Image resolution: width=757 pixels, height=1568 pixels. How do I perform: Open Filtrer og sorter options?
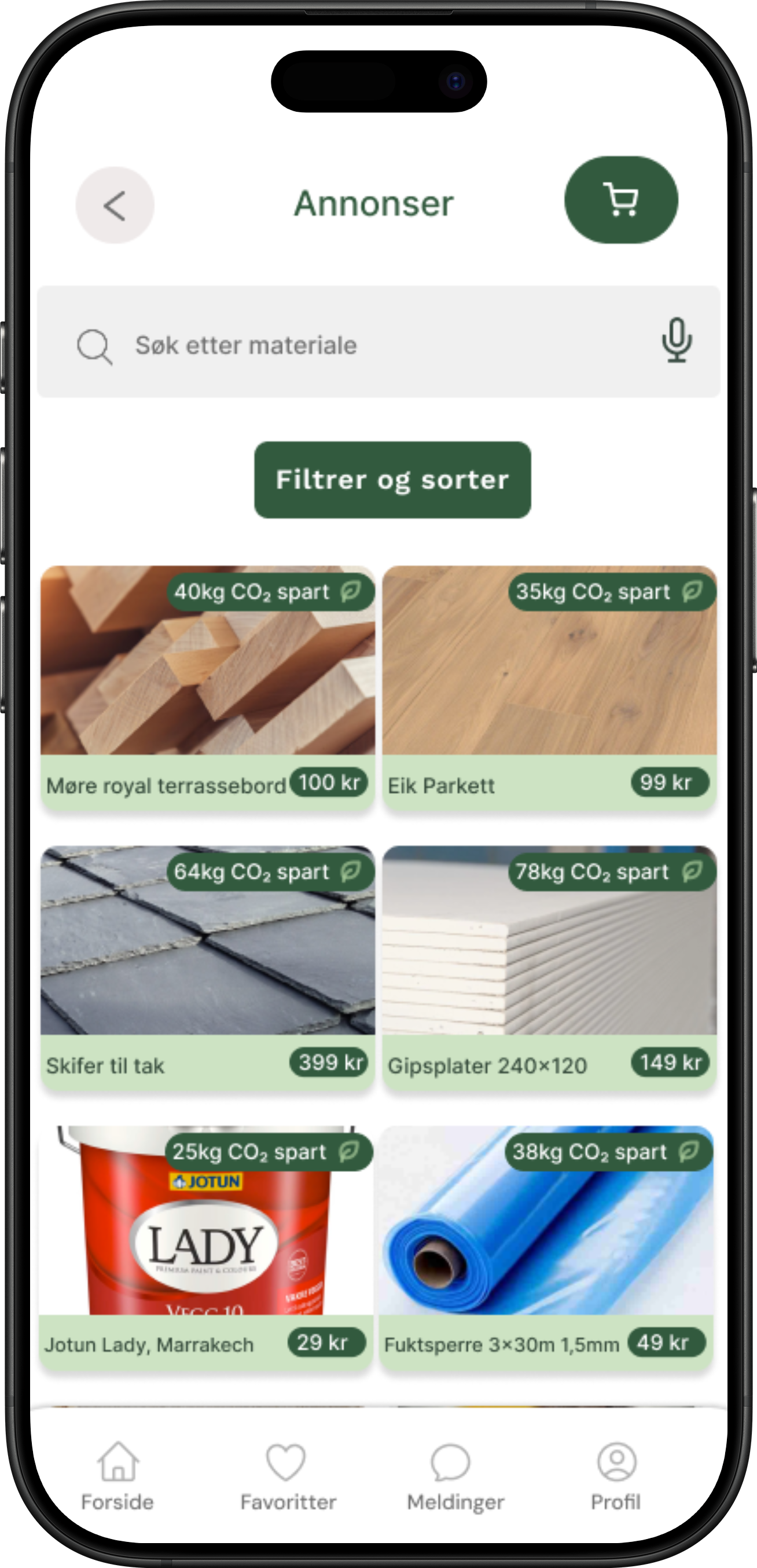coord(392,479)
